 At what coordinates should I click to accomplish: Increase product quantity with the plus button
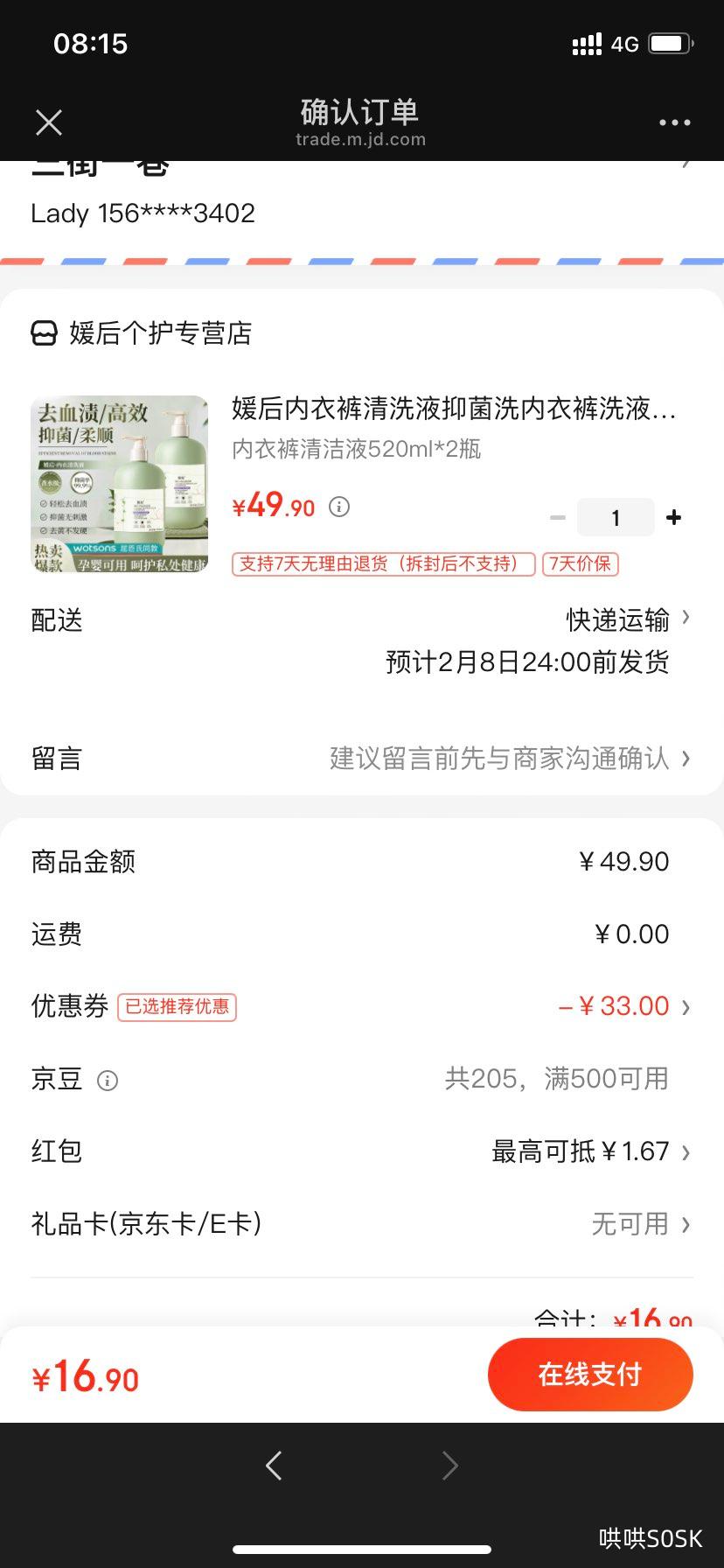(673, 517)
